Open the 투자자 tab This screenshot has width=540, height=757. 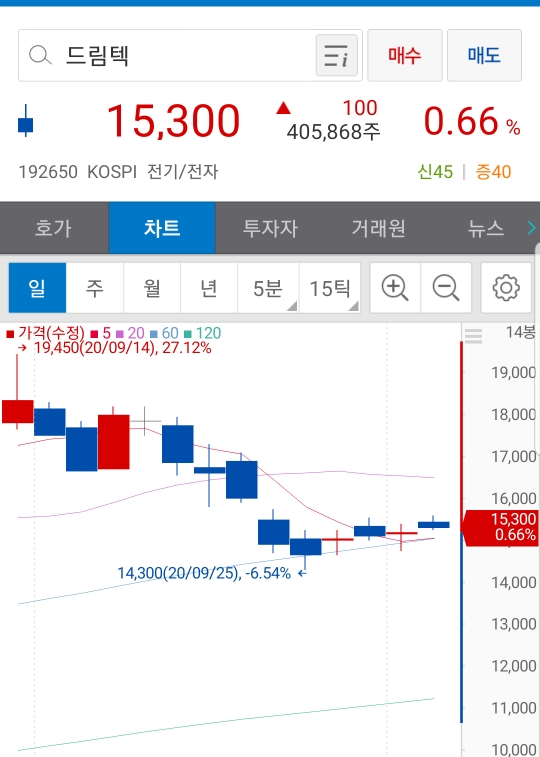270,228
